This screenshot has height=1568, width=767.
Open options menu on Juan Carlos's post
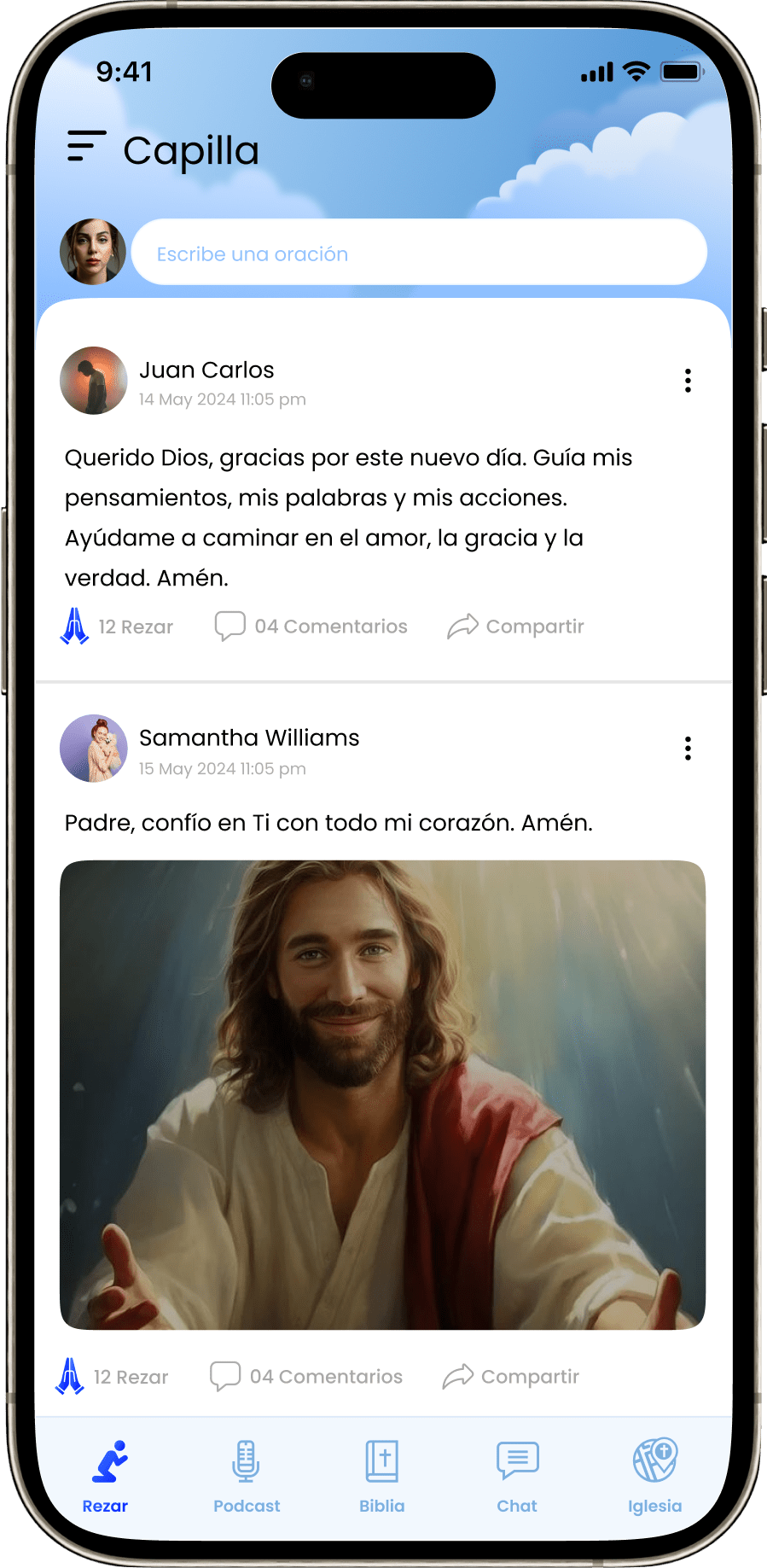click(688, 381)
